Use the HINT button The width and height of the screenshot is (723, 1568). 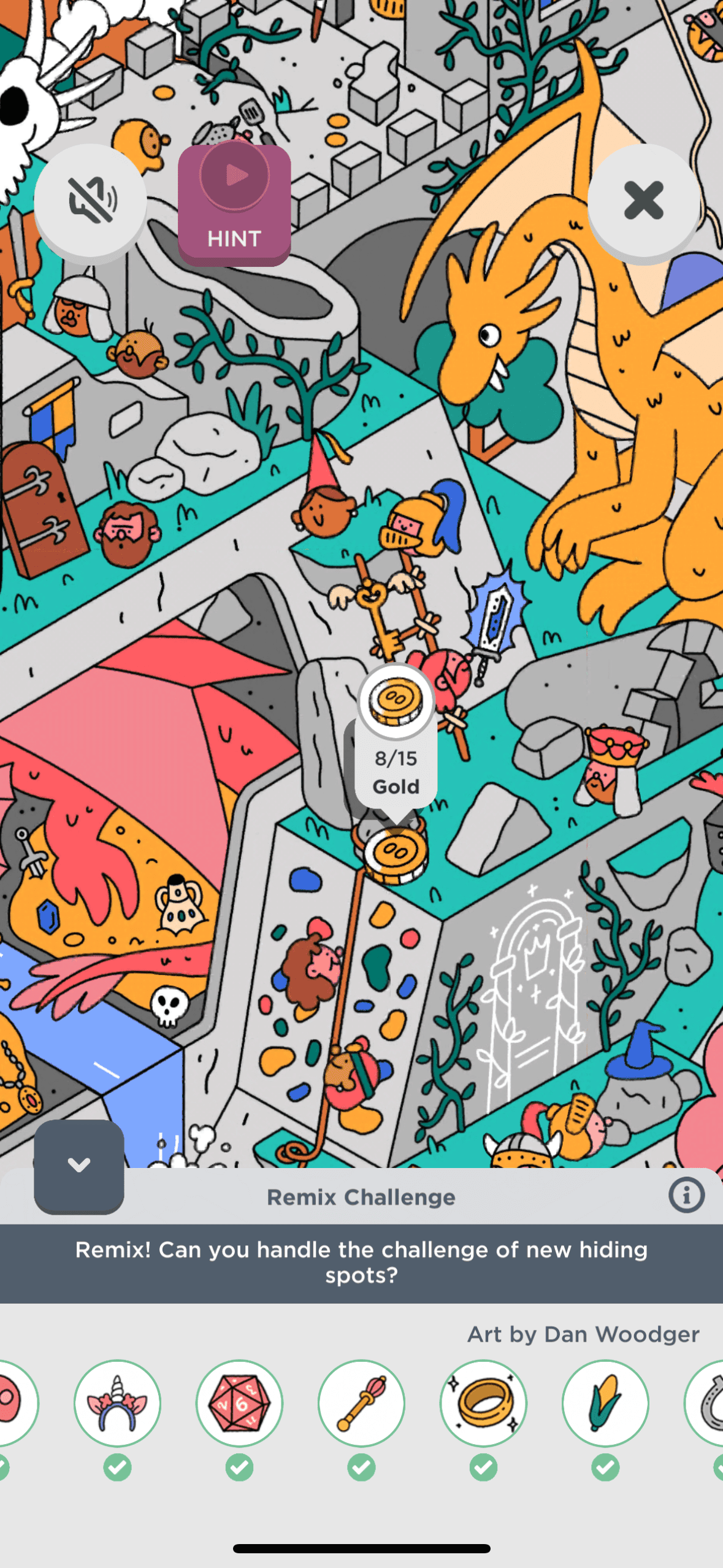pos(234,204)
